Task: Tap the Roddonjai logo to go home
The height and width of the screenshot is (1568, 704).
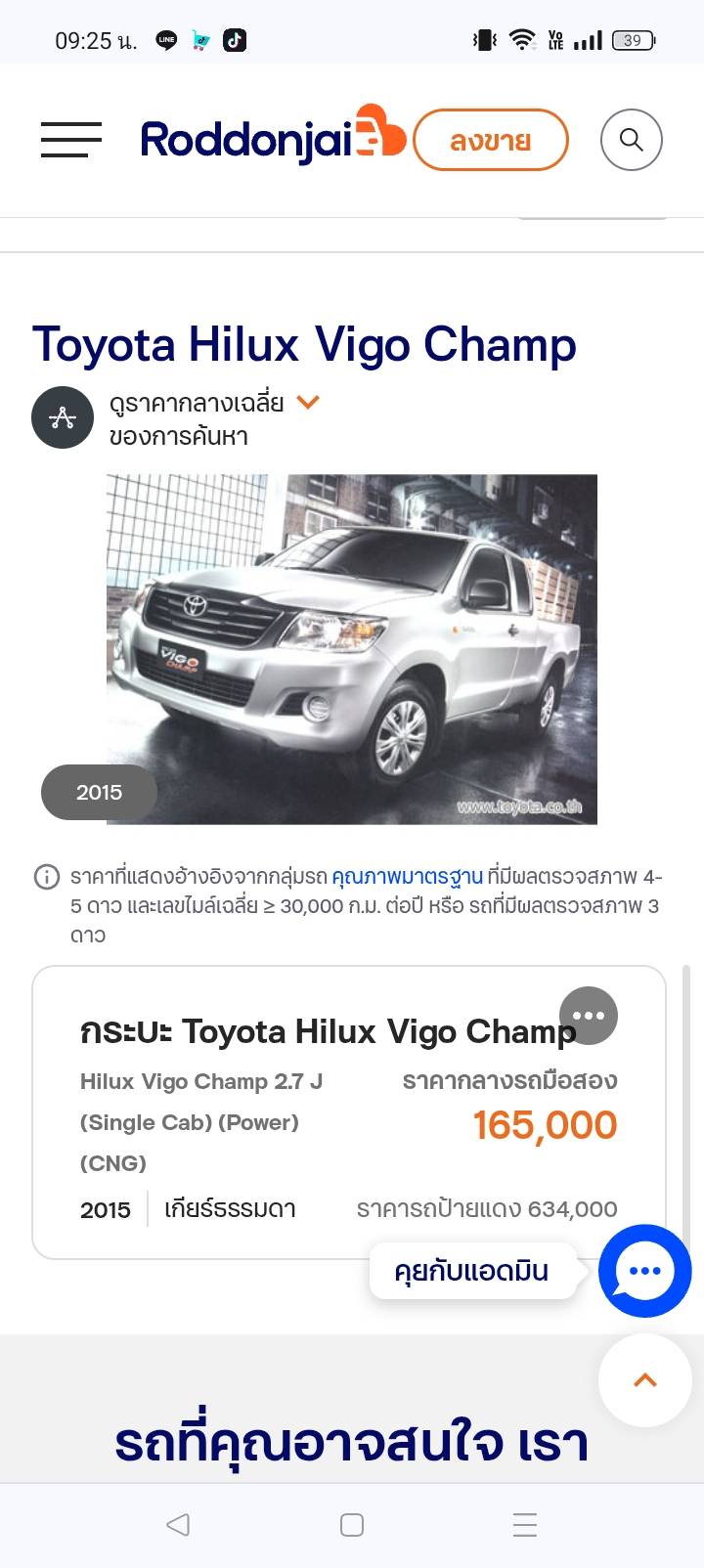Action: point(273,138)
